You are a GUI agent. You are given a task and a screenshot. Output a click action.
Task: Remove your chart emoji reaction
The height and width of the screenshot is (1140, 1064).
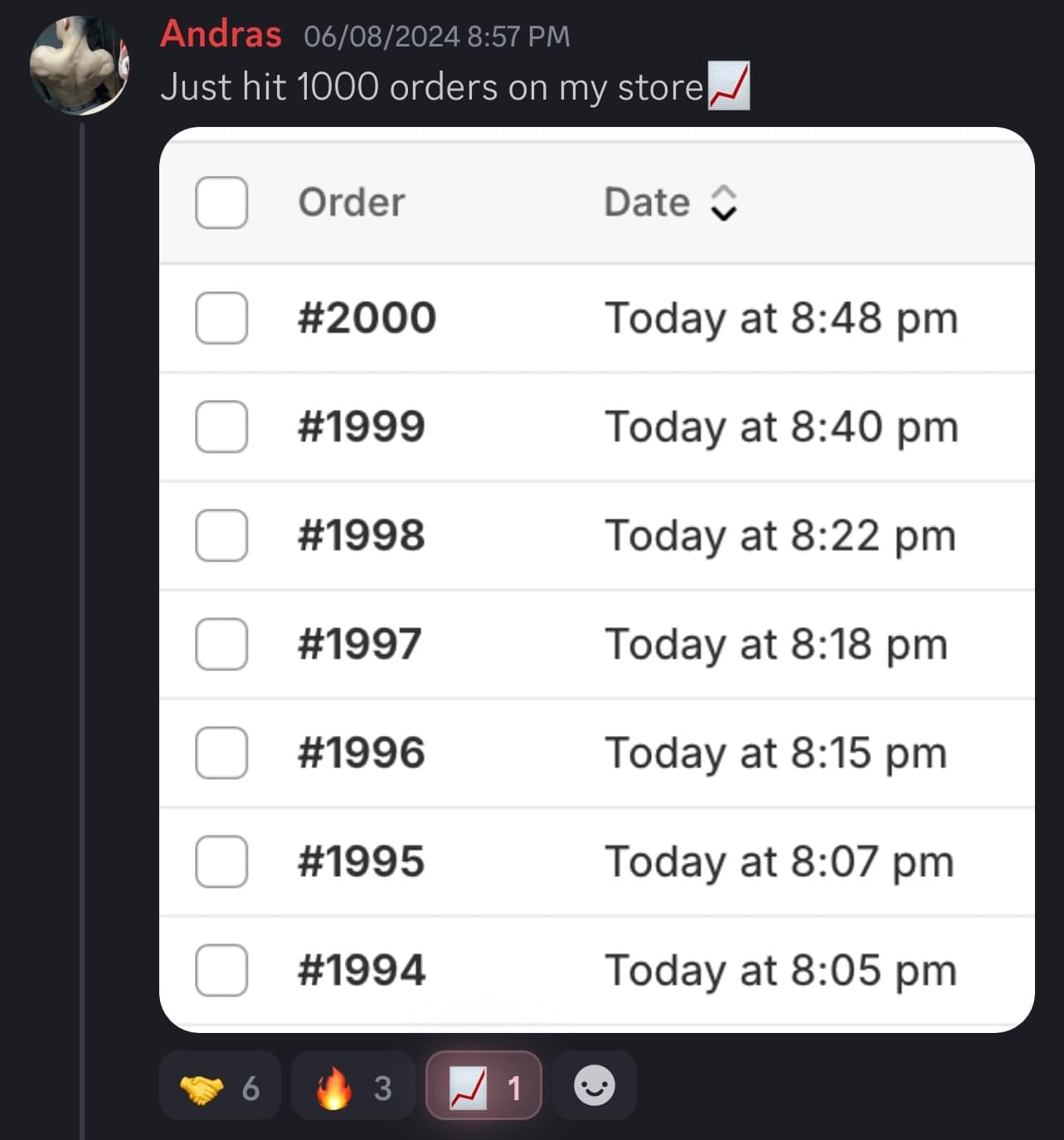[483, 1086]
